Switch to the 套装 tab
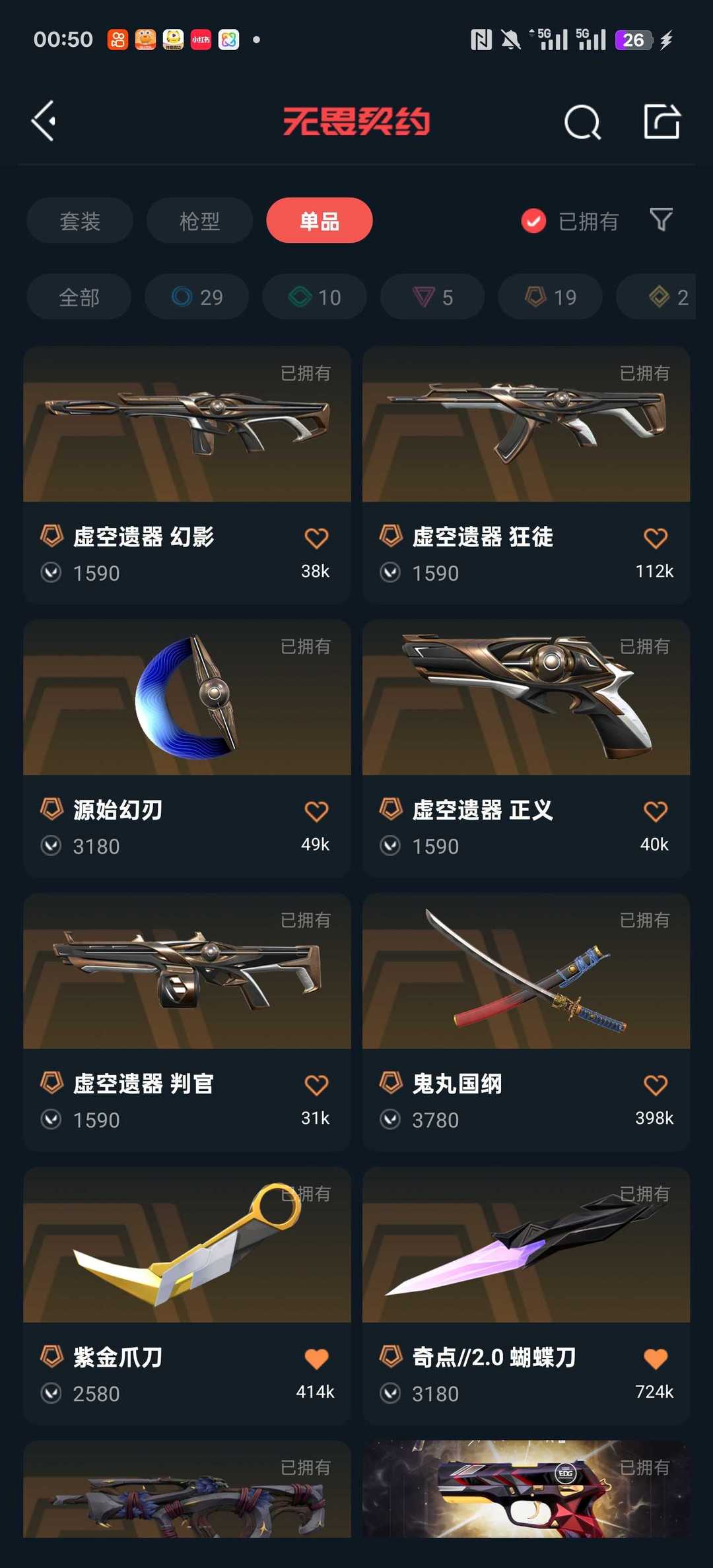The width and height of the screenshot is (713, 1568). coord(80,220)
